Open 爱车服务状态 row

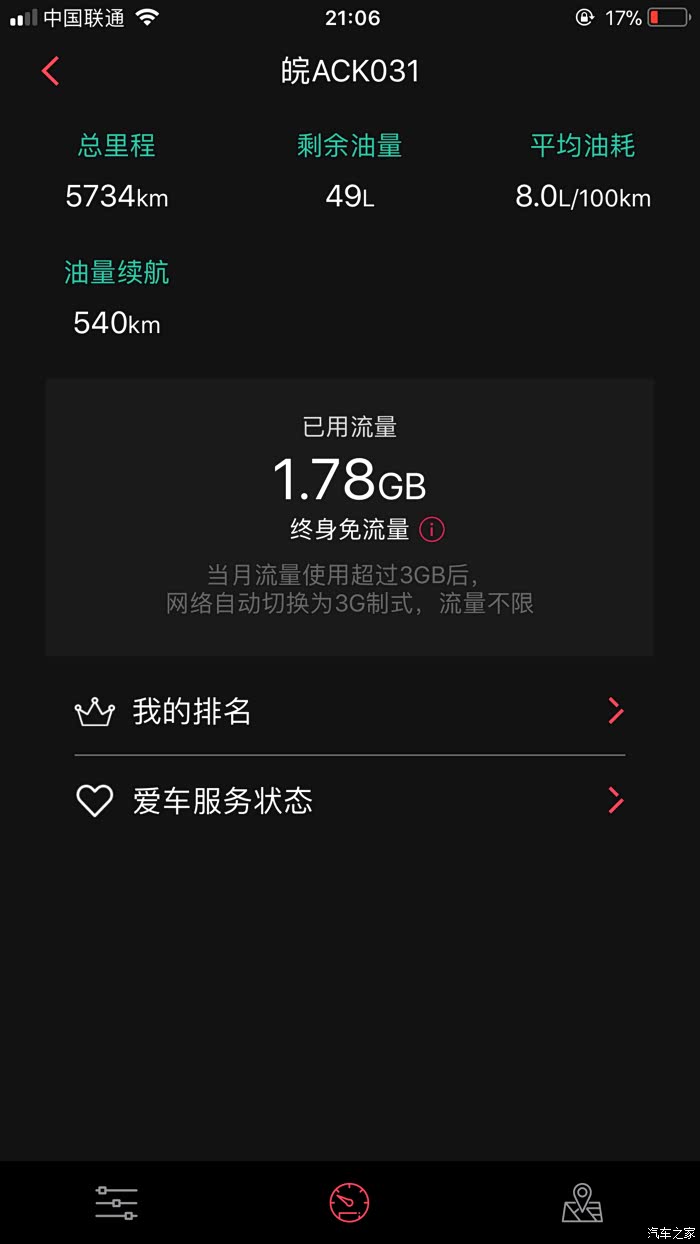click(349, 801)
